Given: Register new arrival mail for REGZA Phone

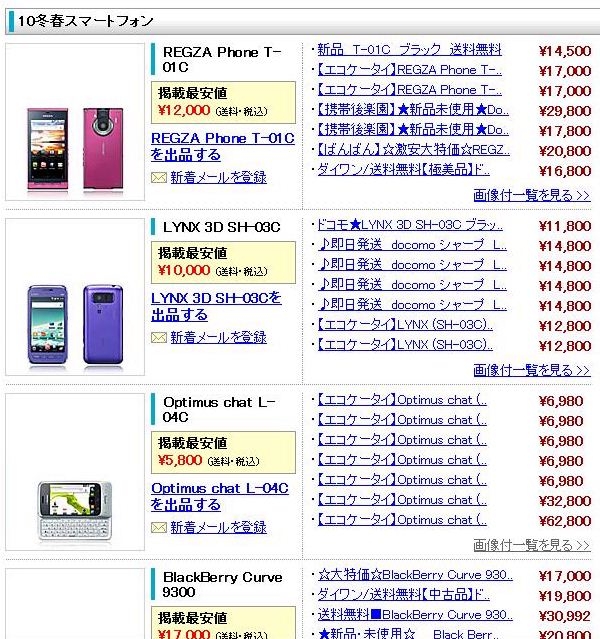Looking at the screenshot, I should point(217,177).
